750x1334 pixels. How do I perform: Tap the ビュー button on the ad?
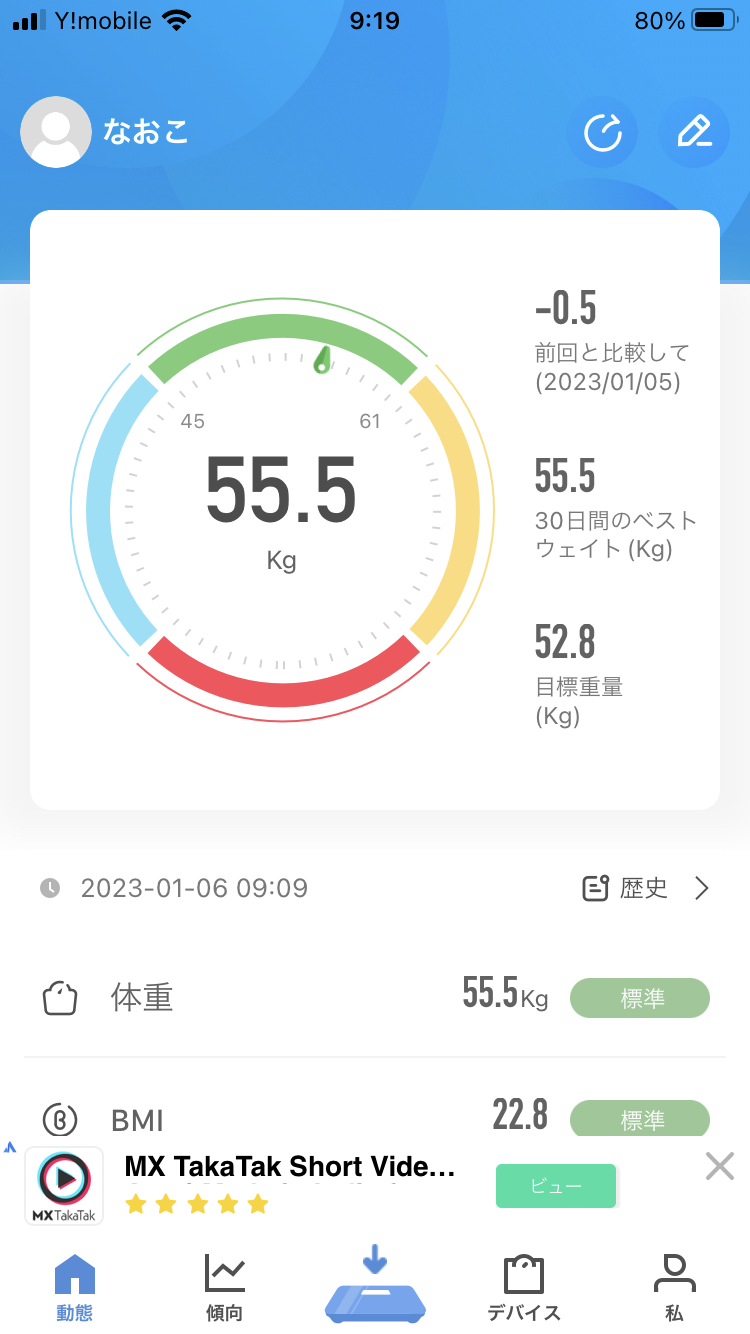(556, 1186)
